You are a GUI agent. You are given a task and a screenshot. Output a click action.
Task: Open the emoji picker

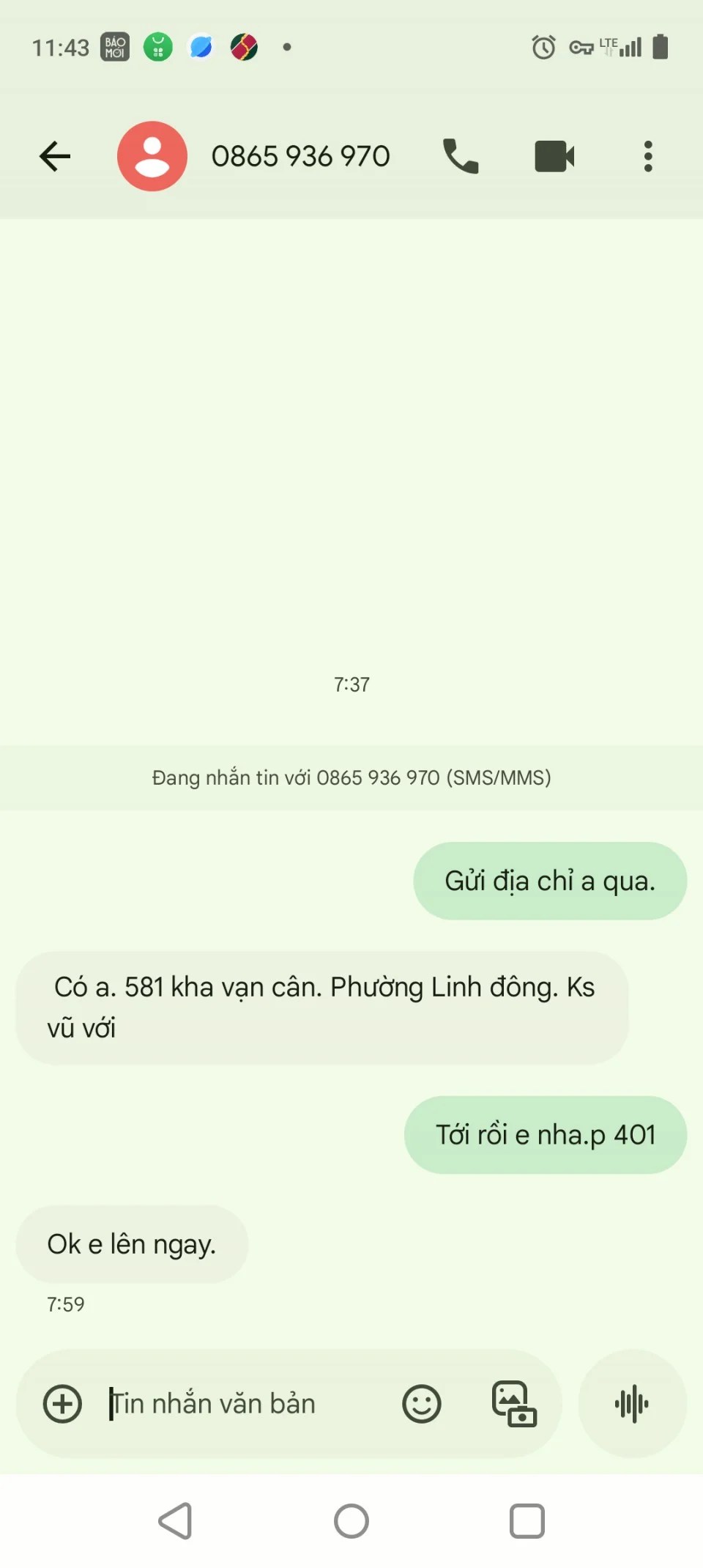pos(422,1404)
